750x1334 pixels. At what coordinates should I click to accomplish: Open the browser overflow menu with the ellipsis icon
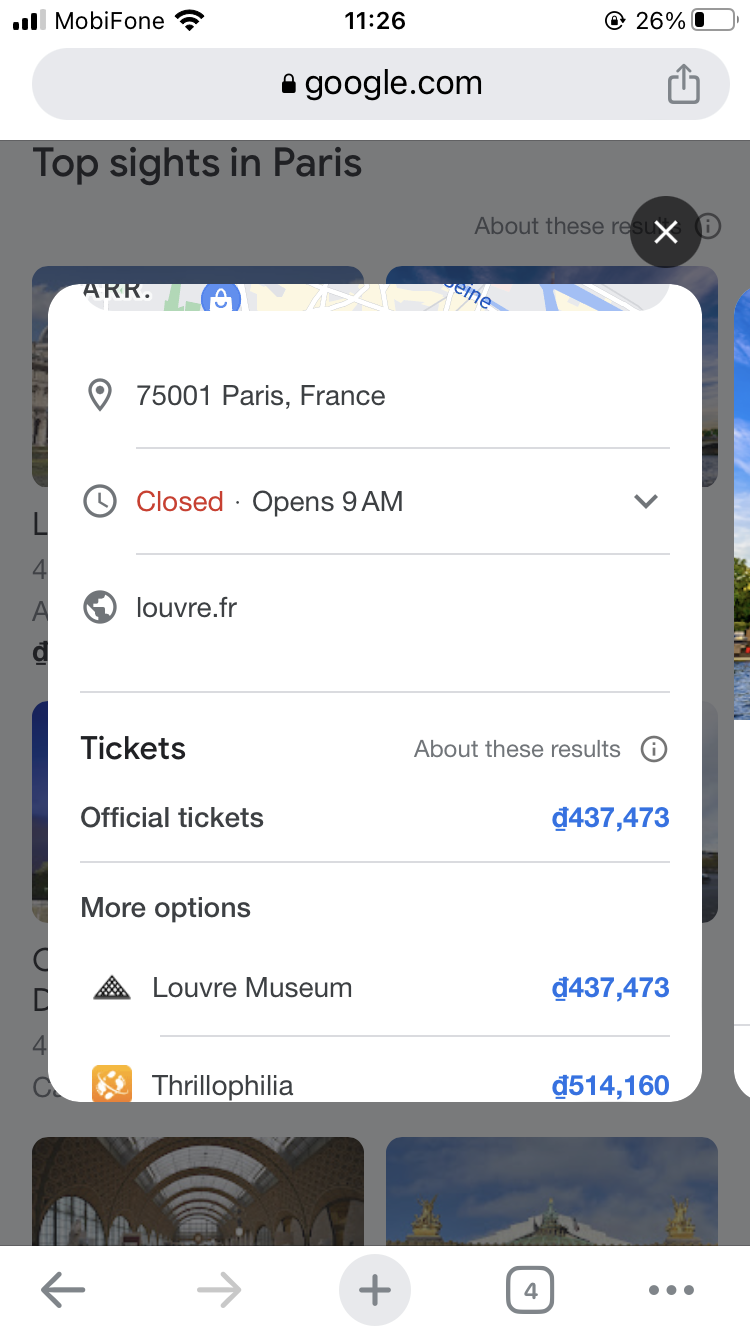coord(672,1289)
